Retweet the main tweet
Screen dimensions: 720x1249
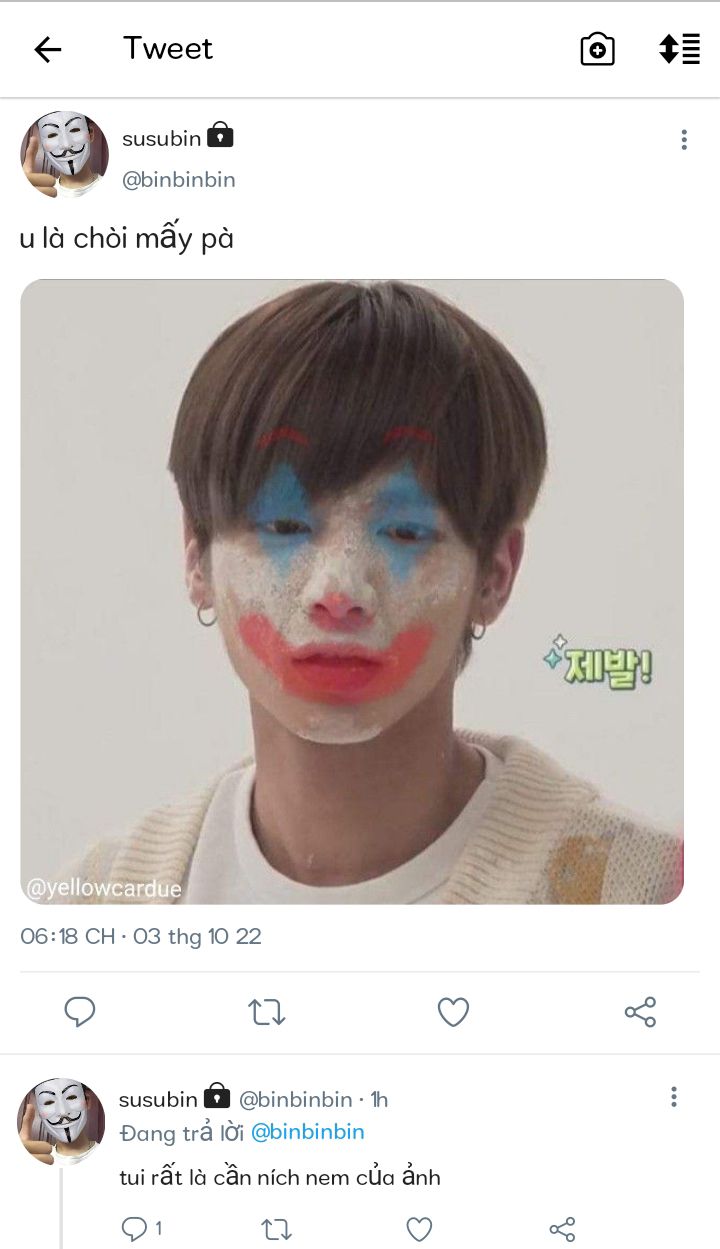tap(267, 1012)
